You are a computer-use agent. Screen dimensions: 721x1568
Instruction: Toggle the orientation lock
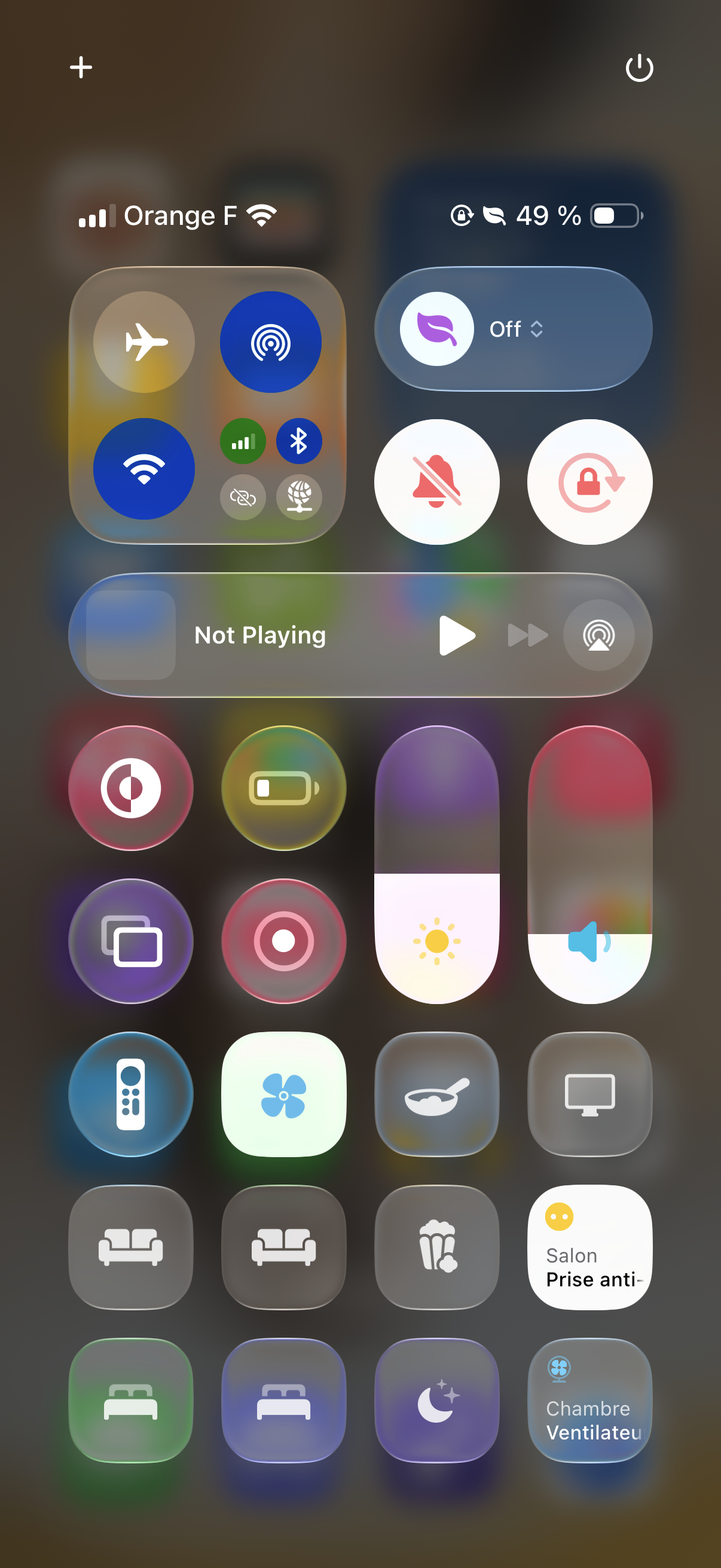point(590,482)
